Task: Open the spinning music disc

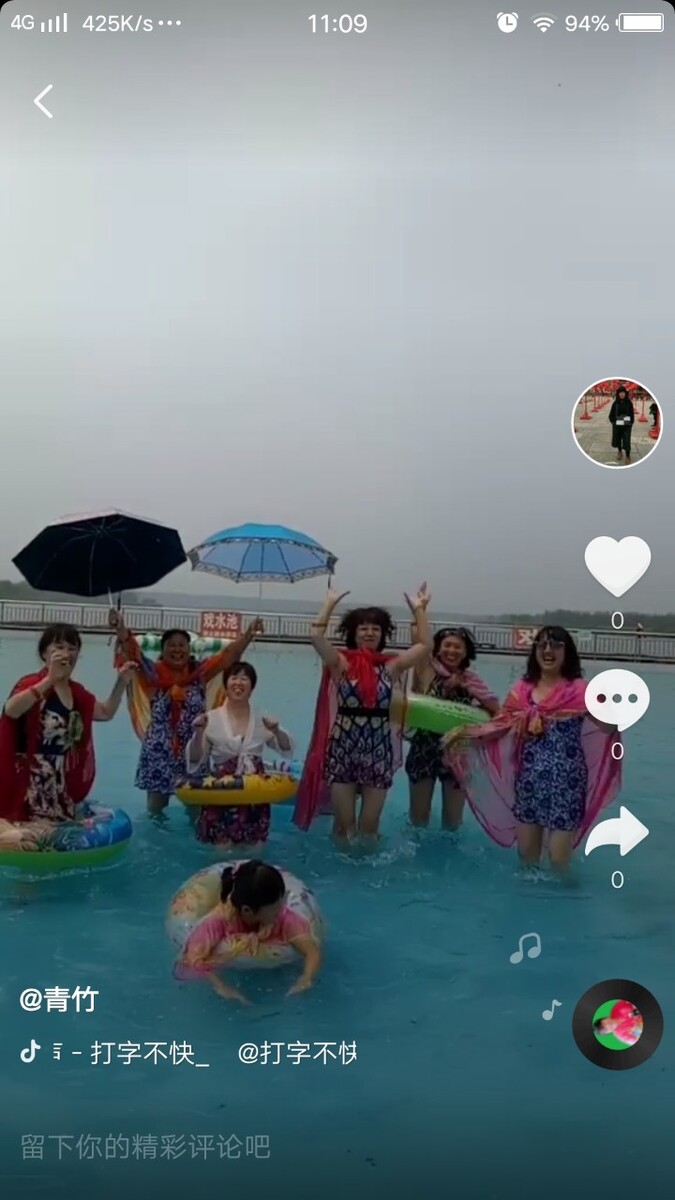Action: point(617,1024)
